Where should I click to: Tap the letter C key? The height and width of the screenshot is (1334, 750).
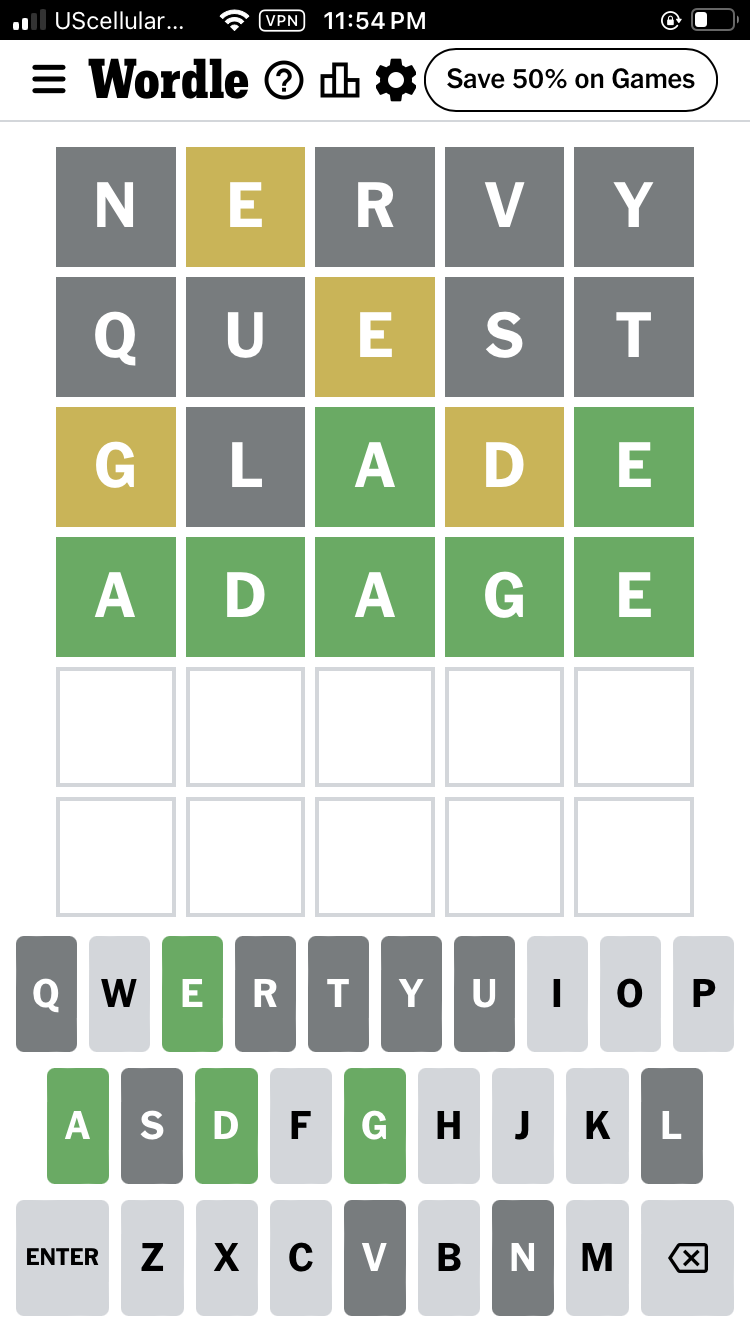pyautogui.click(x=300, y=1258)
